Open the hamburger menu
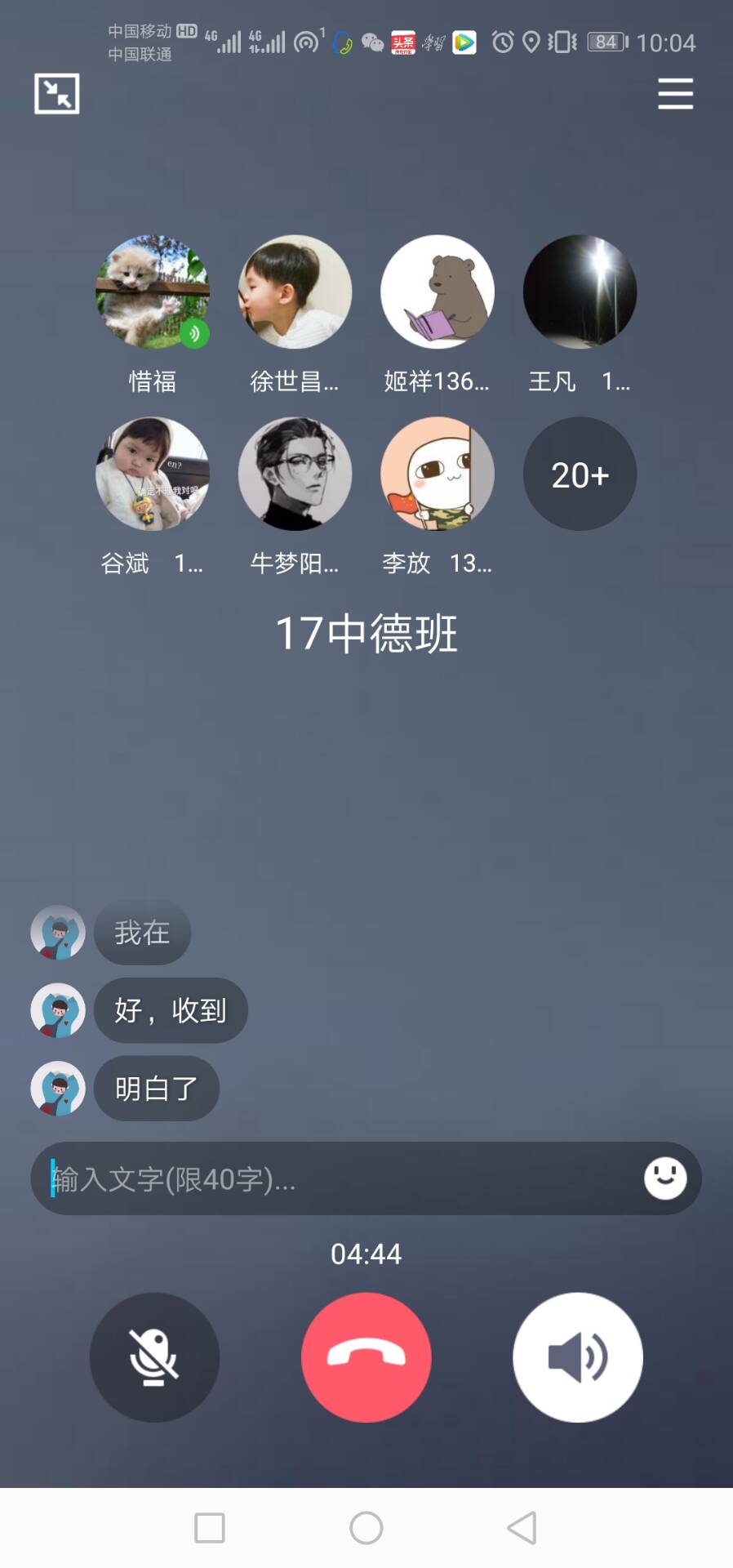Image resolution: width=733 pixels, height=1568 pixels. [x=675, y=94]
